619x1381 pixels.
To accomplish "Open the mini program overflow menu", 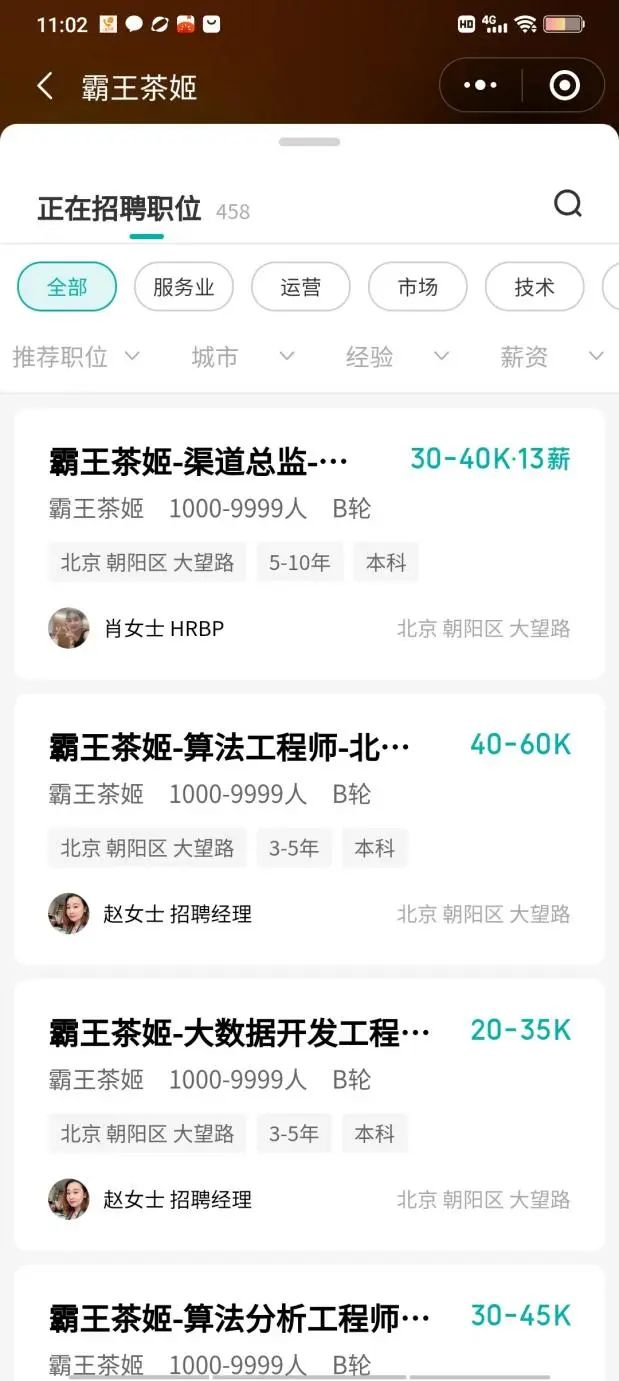I will 481,86.
